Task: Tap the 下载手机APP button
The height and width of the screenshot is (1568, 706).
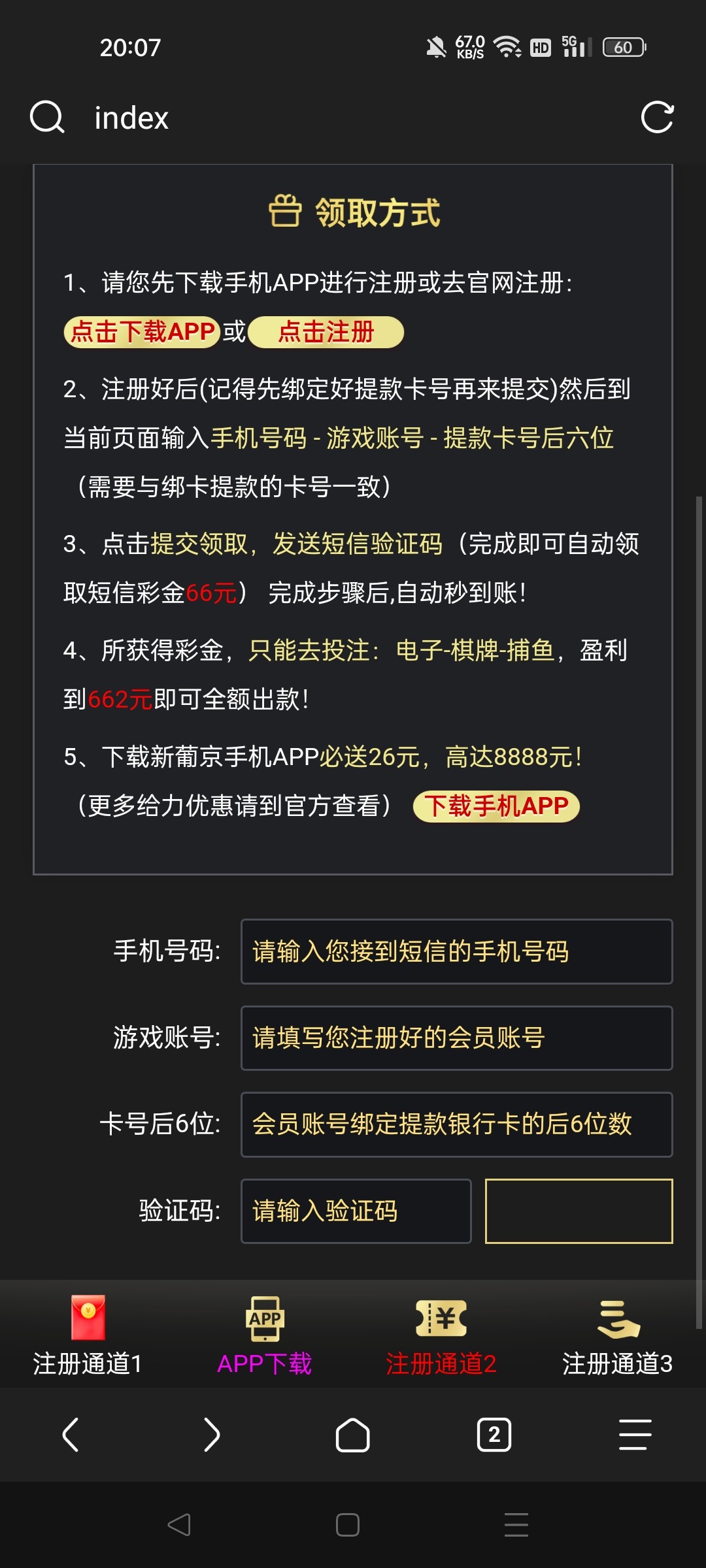Action: pos(496,806)
